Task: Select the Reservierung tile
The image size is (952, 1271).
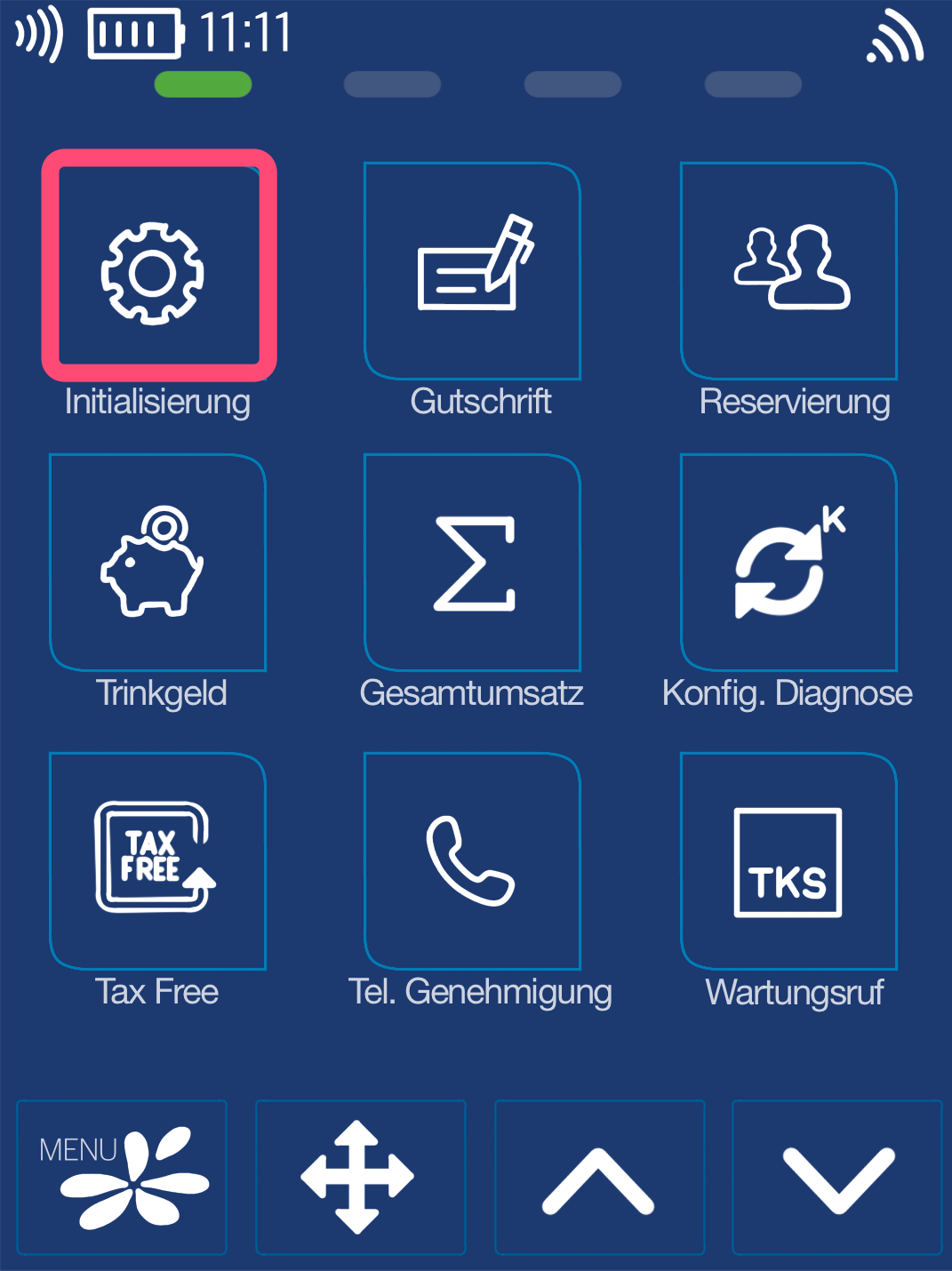Action: (x=788, y=269)
